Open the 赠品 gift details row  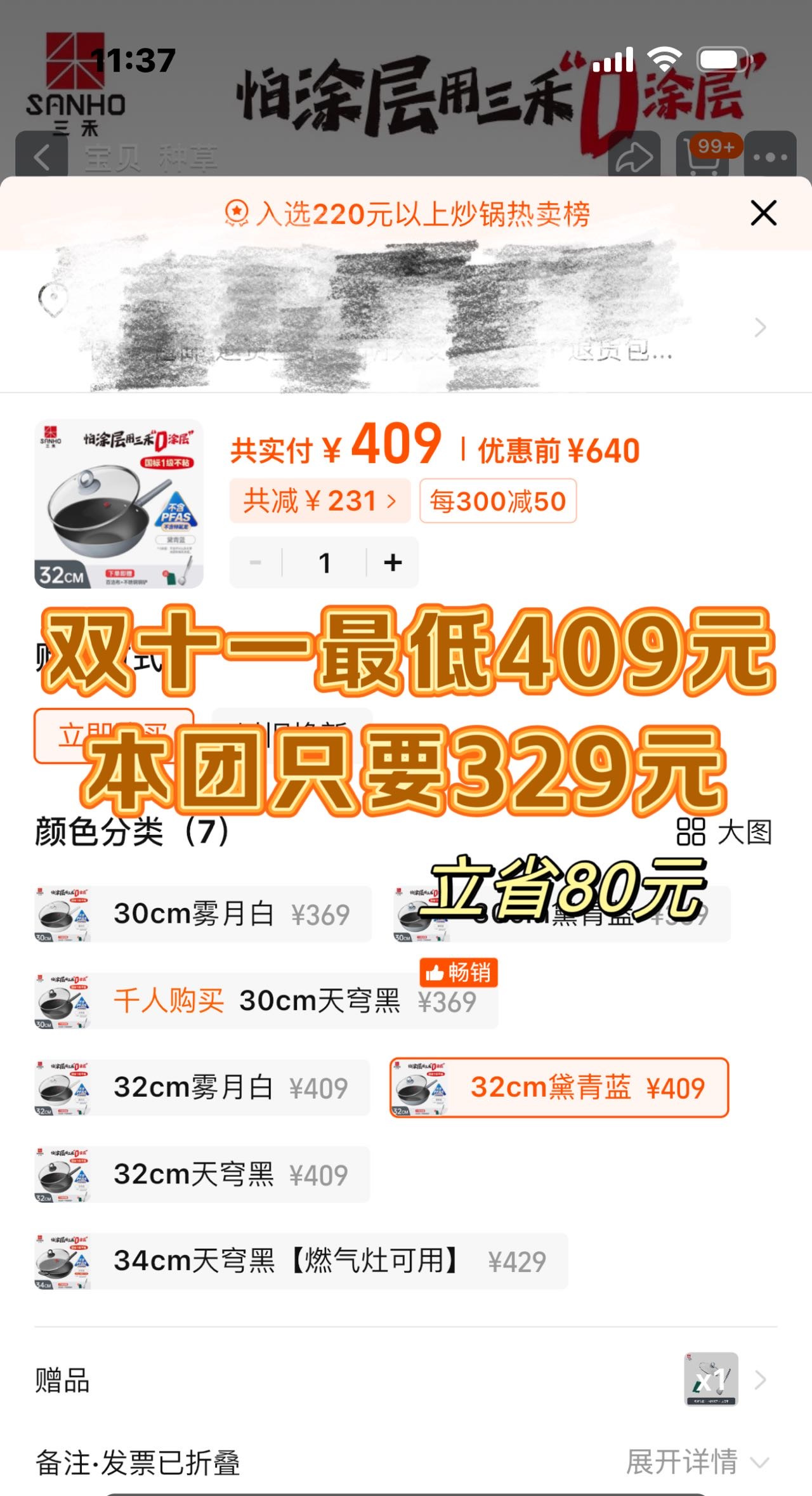pos(406,1381)
